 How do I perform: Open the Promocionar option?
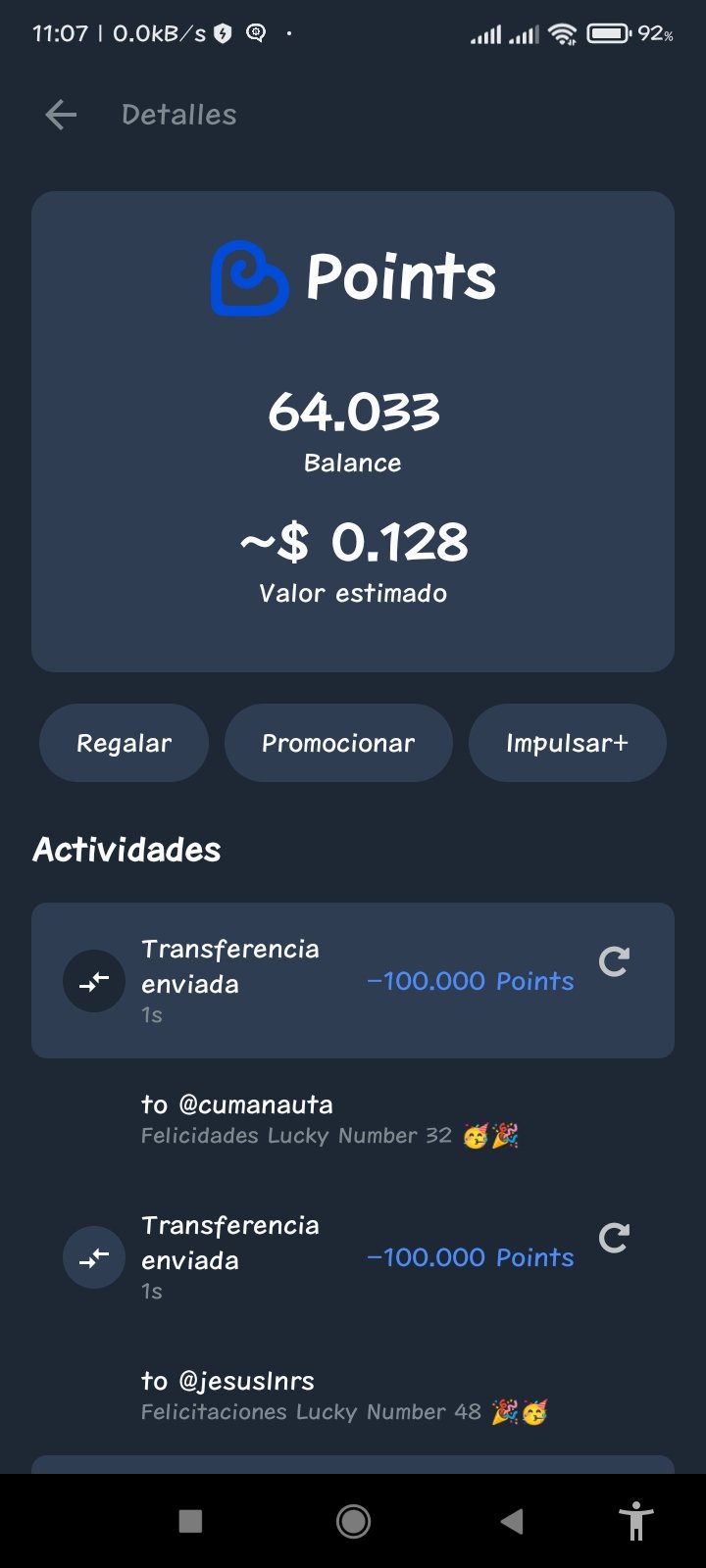click(x=338, y=743)
